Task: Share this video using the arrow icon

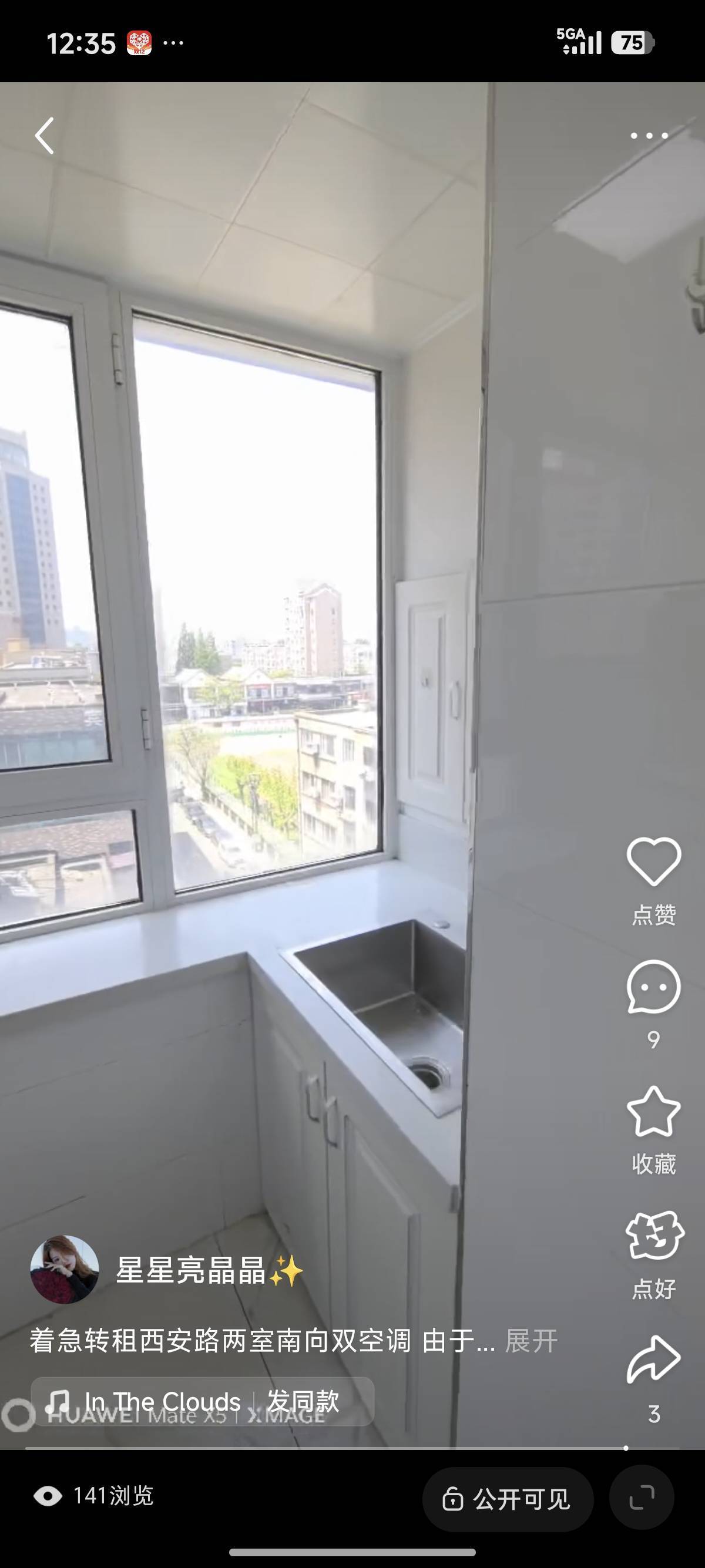Action: coord(653,1360)
